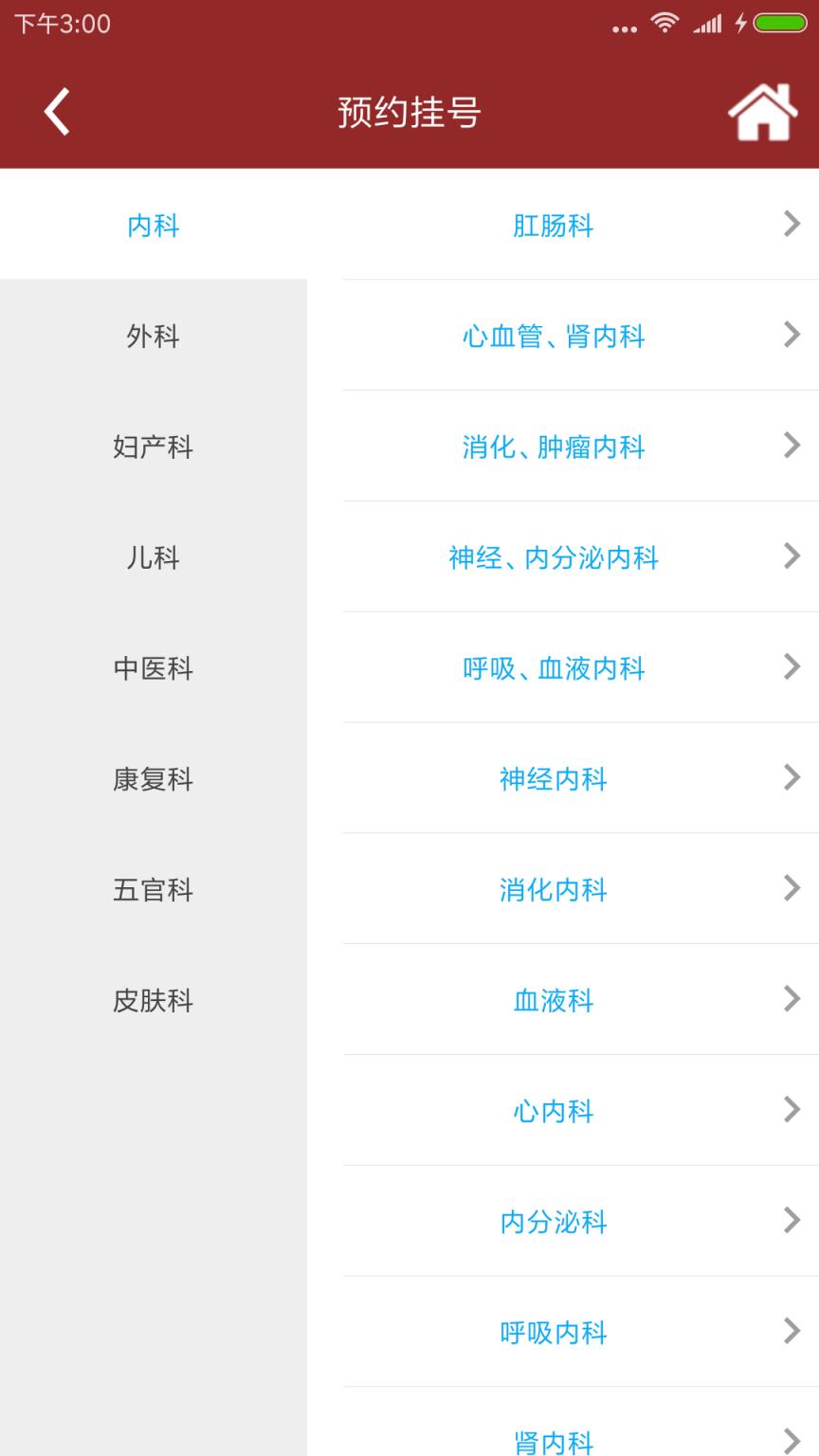
Task: Tap the clock showing 下午3:00
Action: pyautogui.click(x=62, y=25)
